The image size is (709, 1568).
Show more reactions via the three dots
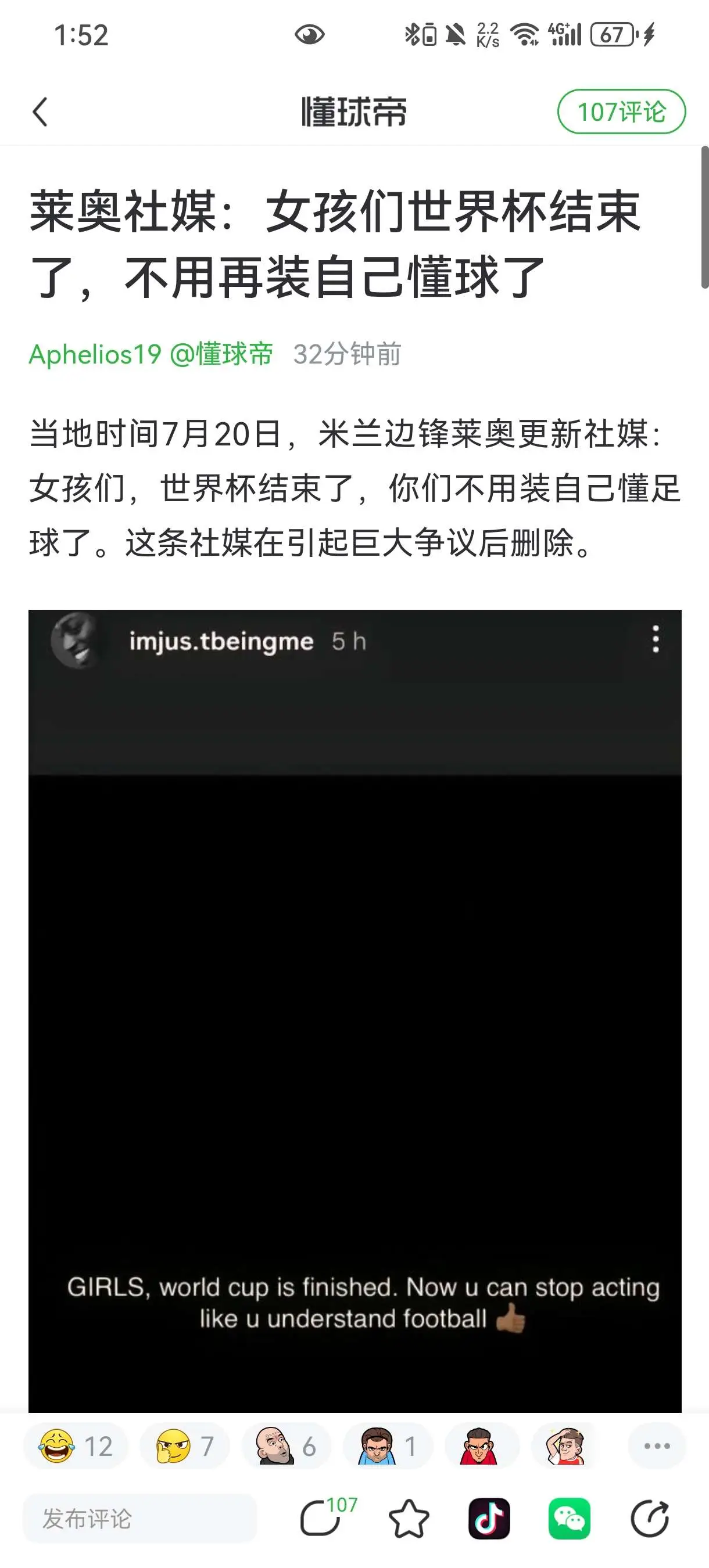click(x=657, y=1446)
